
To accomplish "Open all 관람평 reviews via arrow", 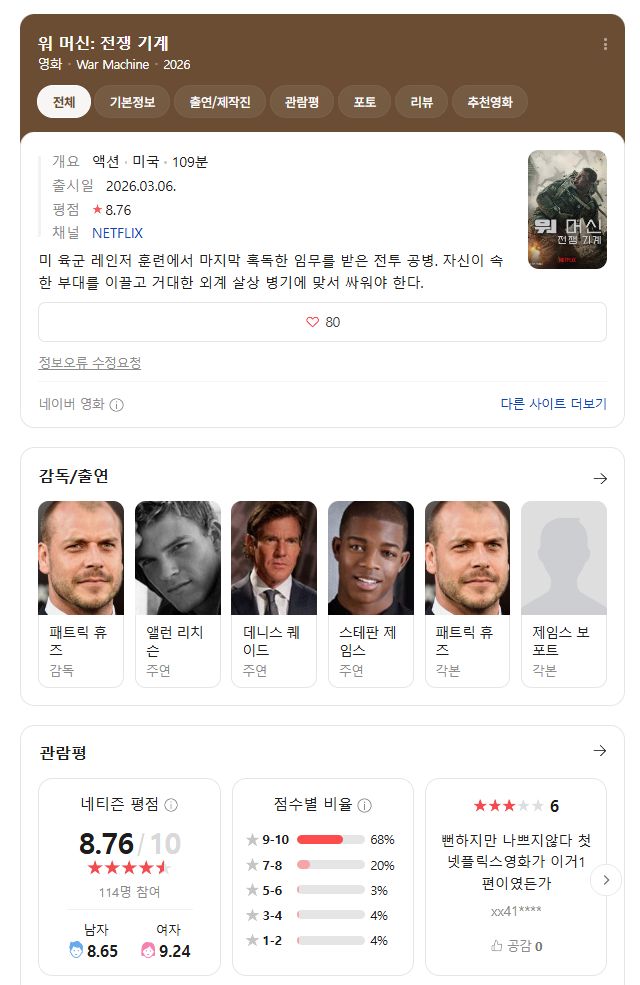I will 600,751.
